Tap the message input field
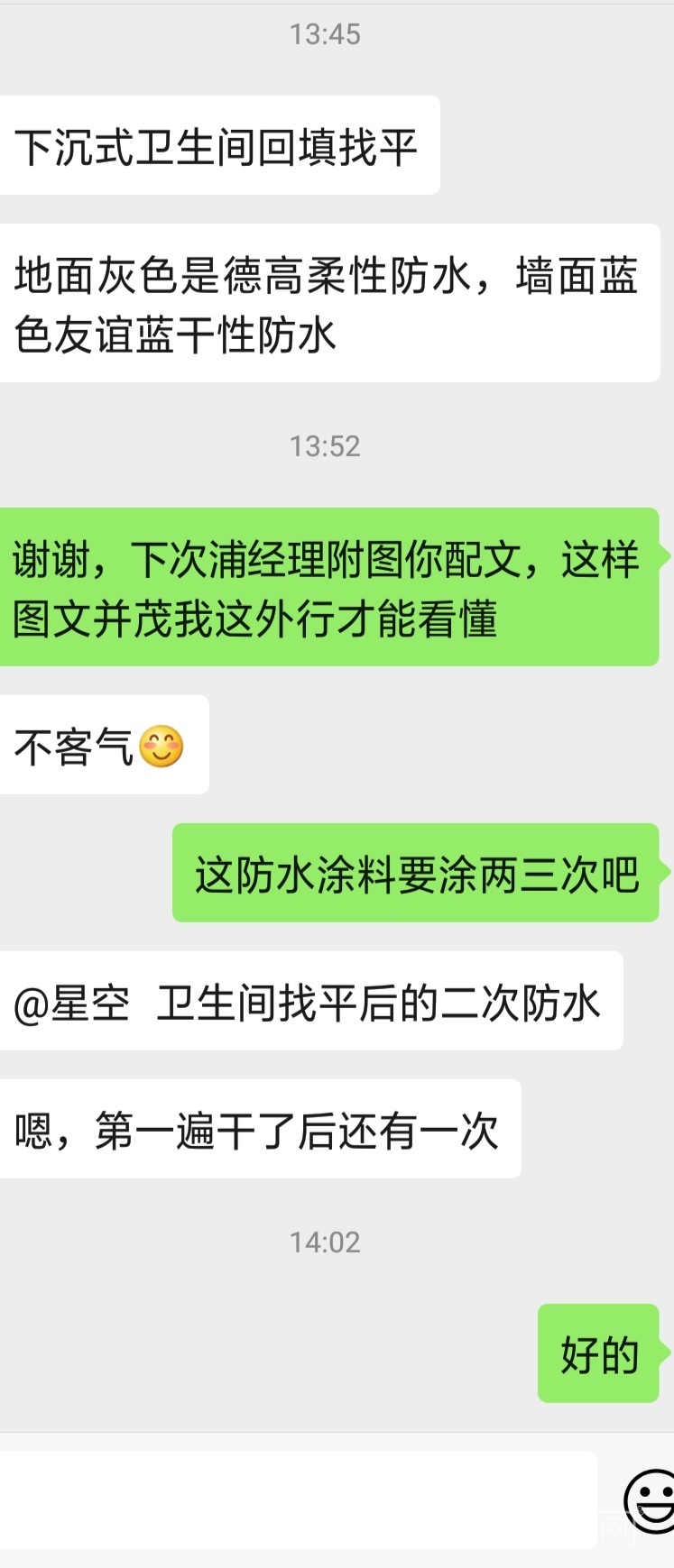 [x=298, y=1501]
